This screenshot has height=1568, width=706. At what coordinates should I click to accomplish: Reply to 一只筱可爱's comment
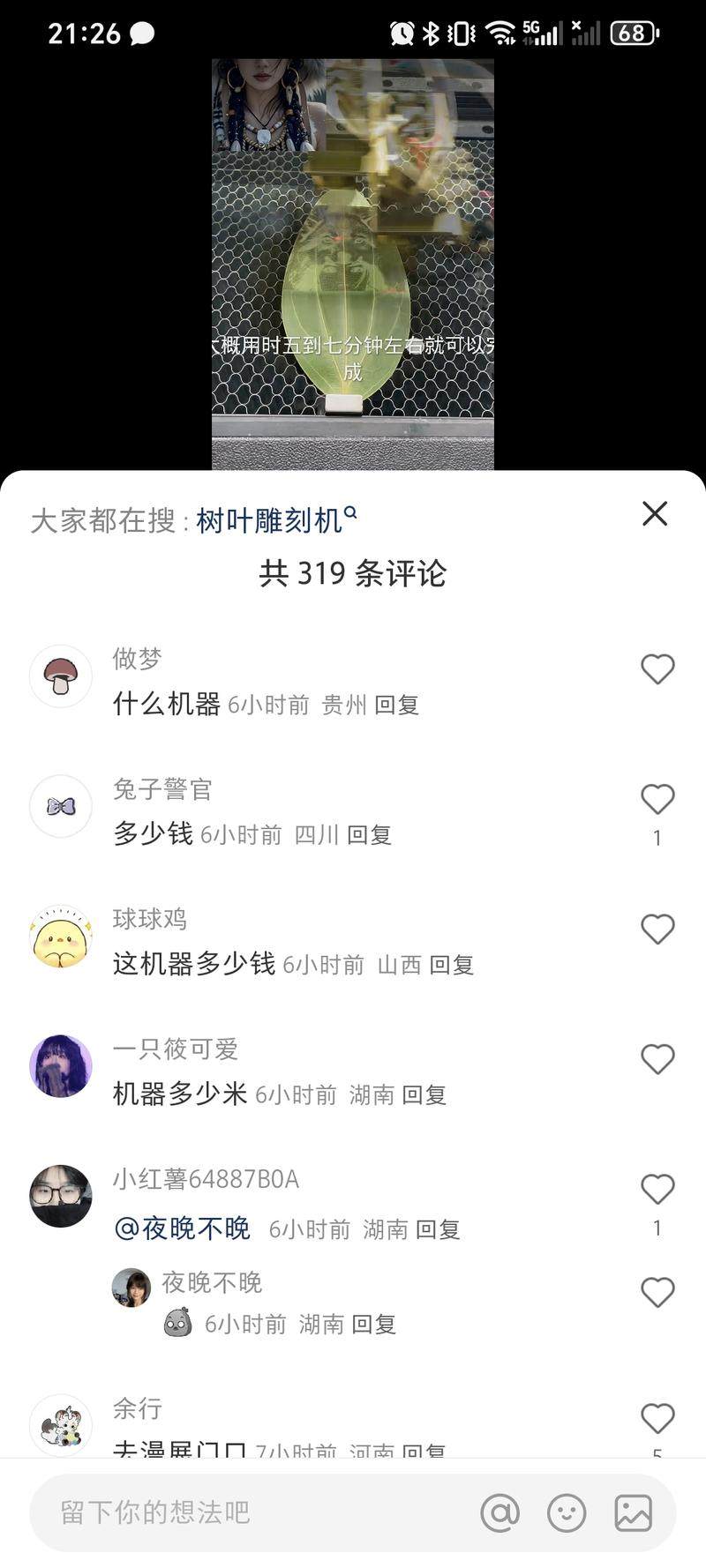click(424, 1094)
